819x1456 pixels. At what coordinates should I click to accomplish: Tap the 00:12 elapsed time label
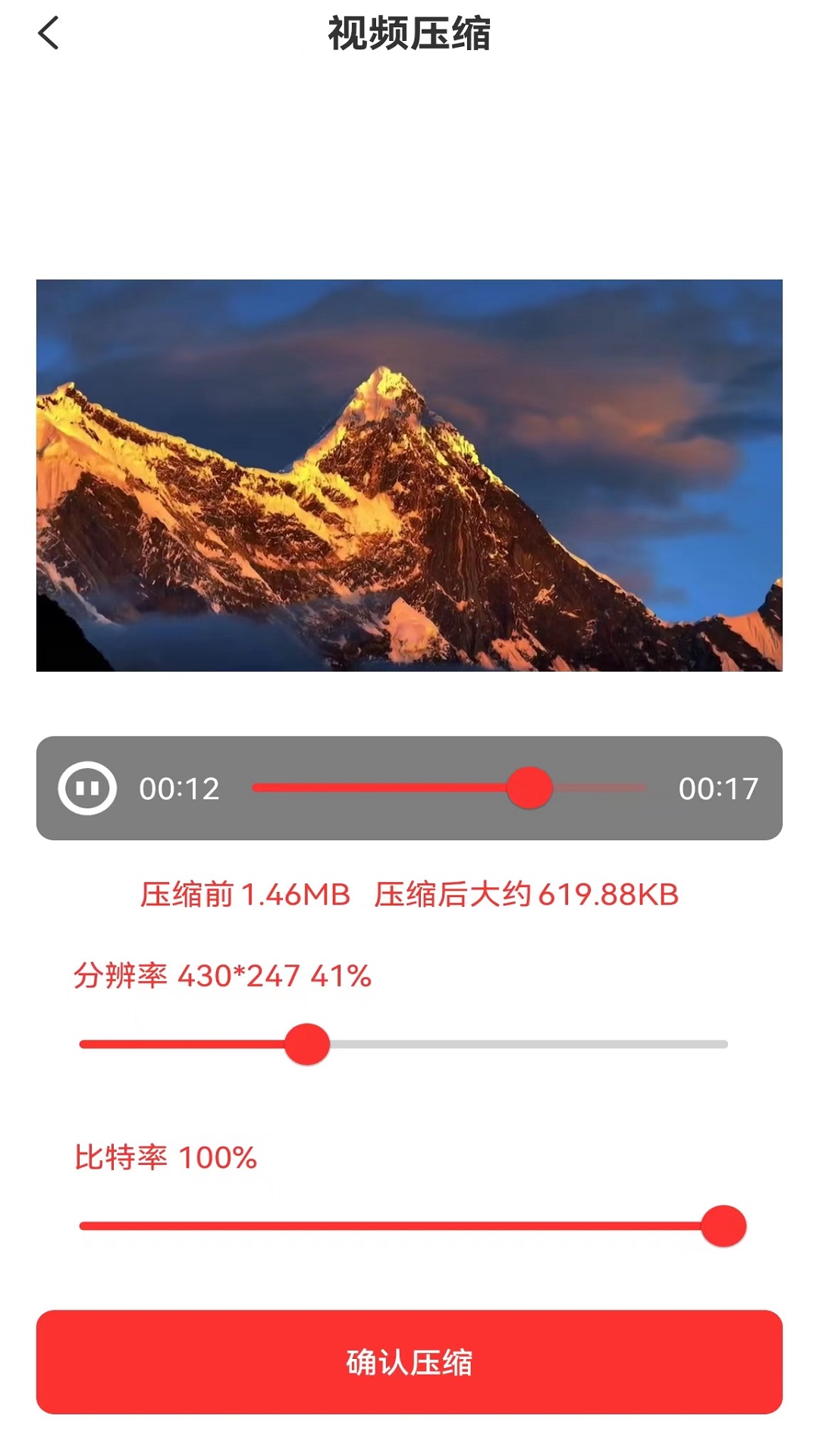click(x=180, y=789)
